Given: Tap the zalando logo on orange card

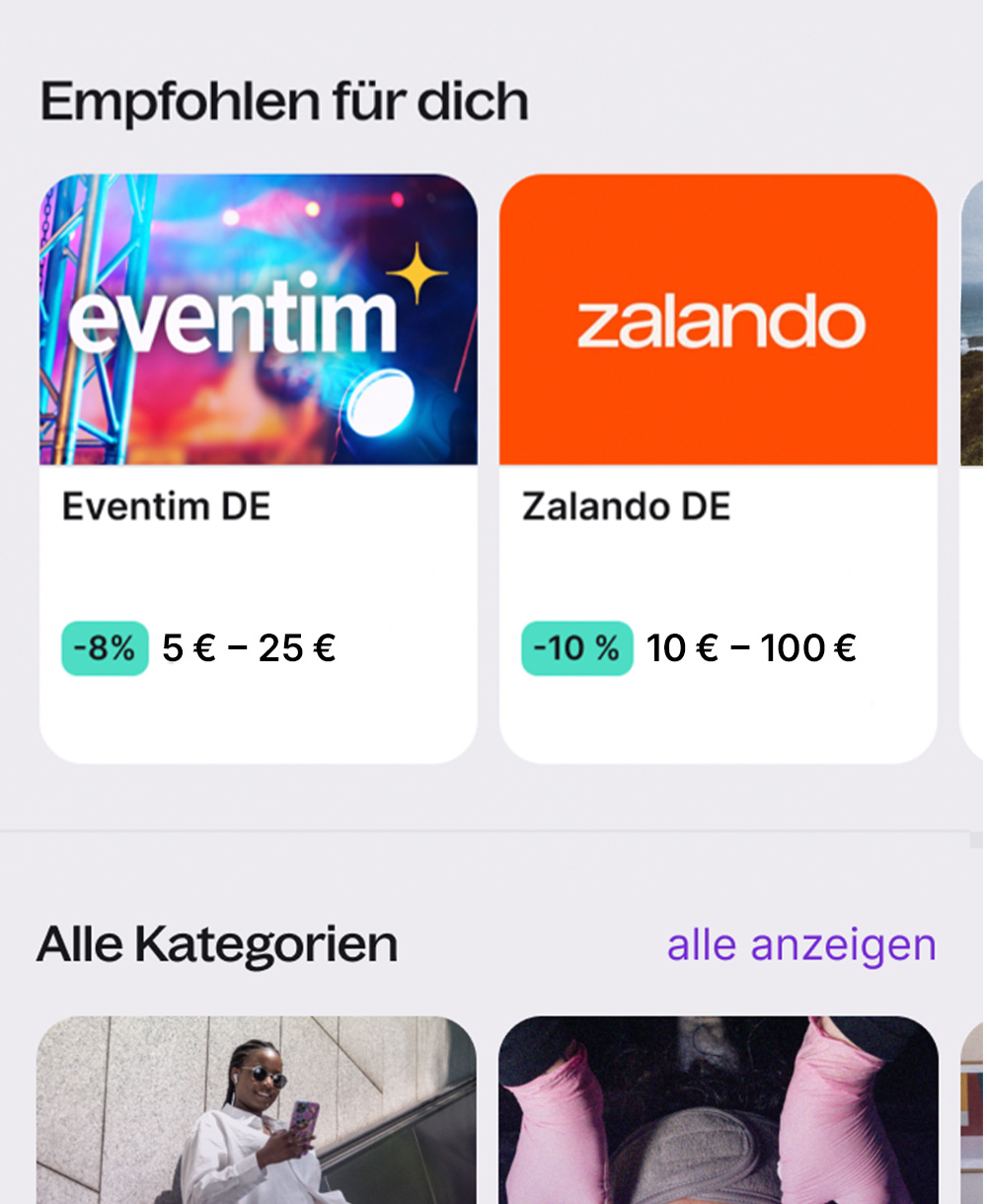Looking at the screenshot, I should tap(720, 320).
